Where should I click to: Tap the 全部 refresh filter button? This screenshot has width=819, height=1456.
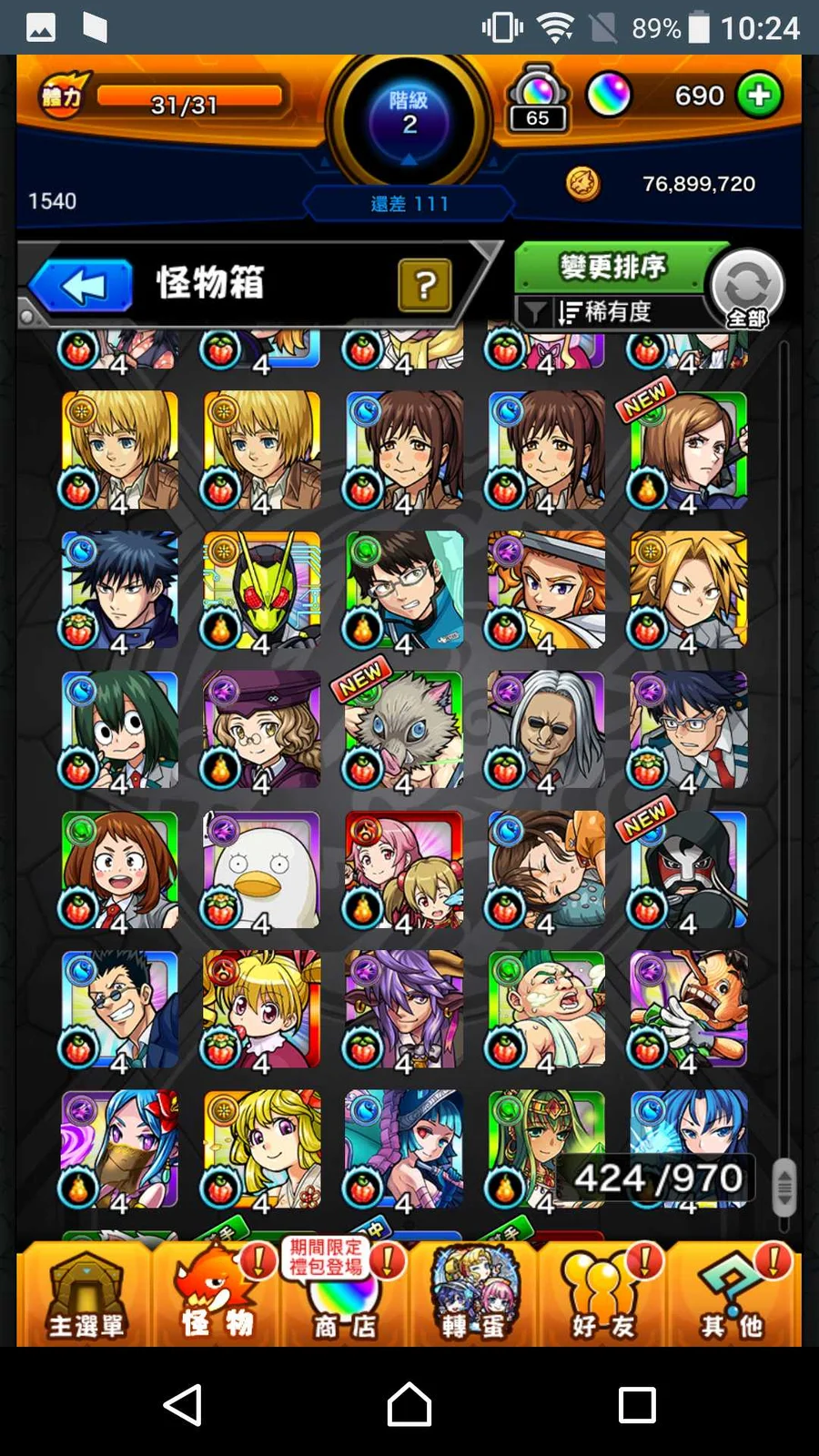click(746, 288)
